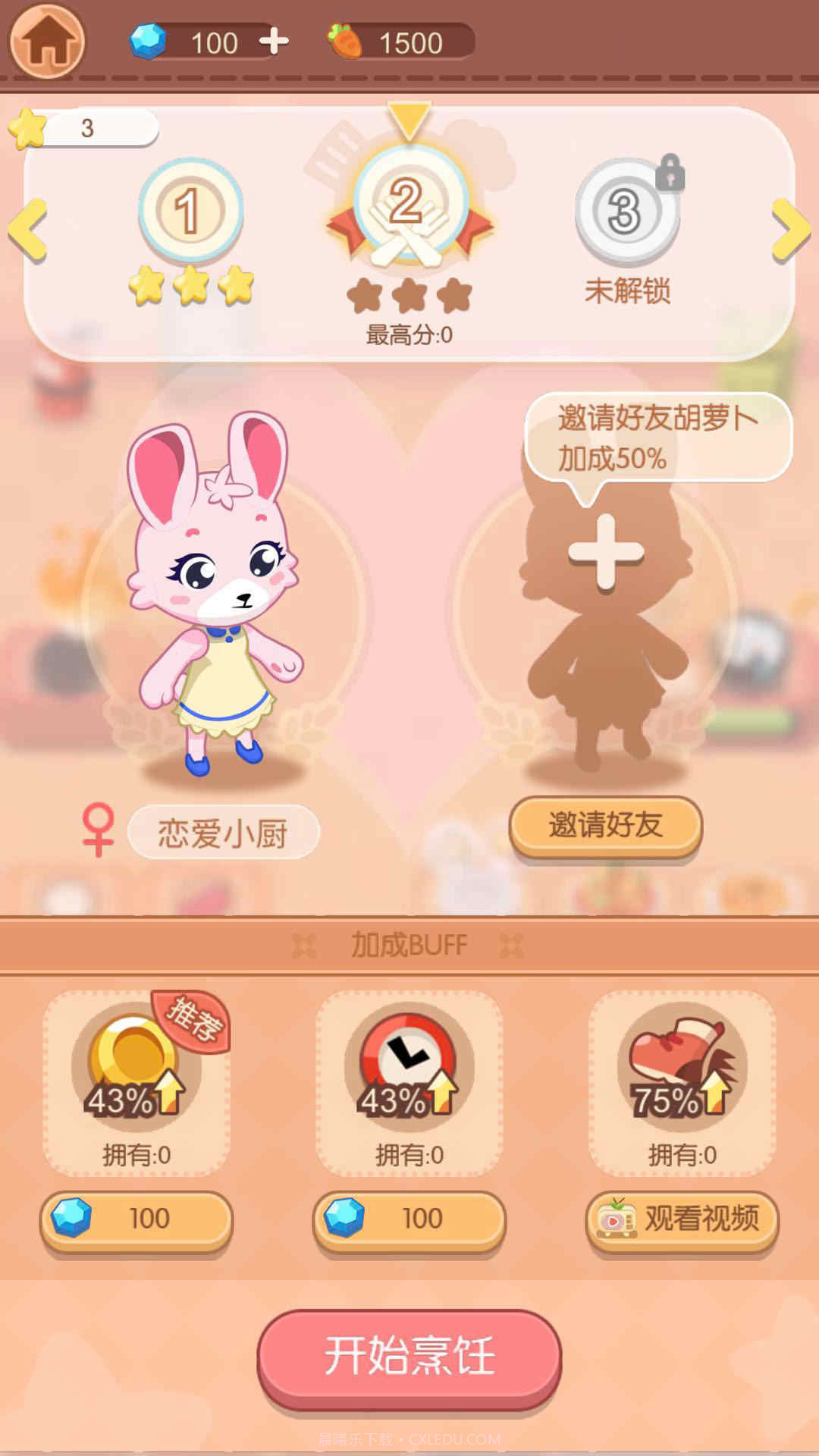Select the clock buff icon showing 43%
The width and height of the screenshot is (819, 1456).
tap(407, 1062)
